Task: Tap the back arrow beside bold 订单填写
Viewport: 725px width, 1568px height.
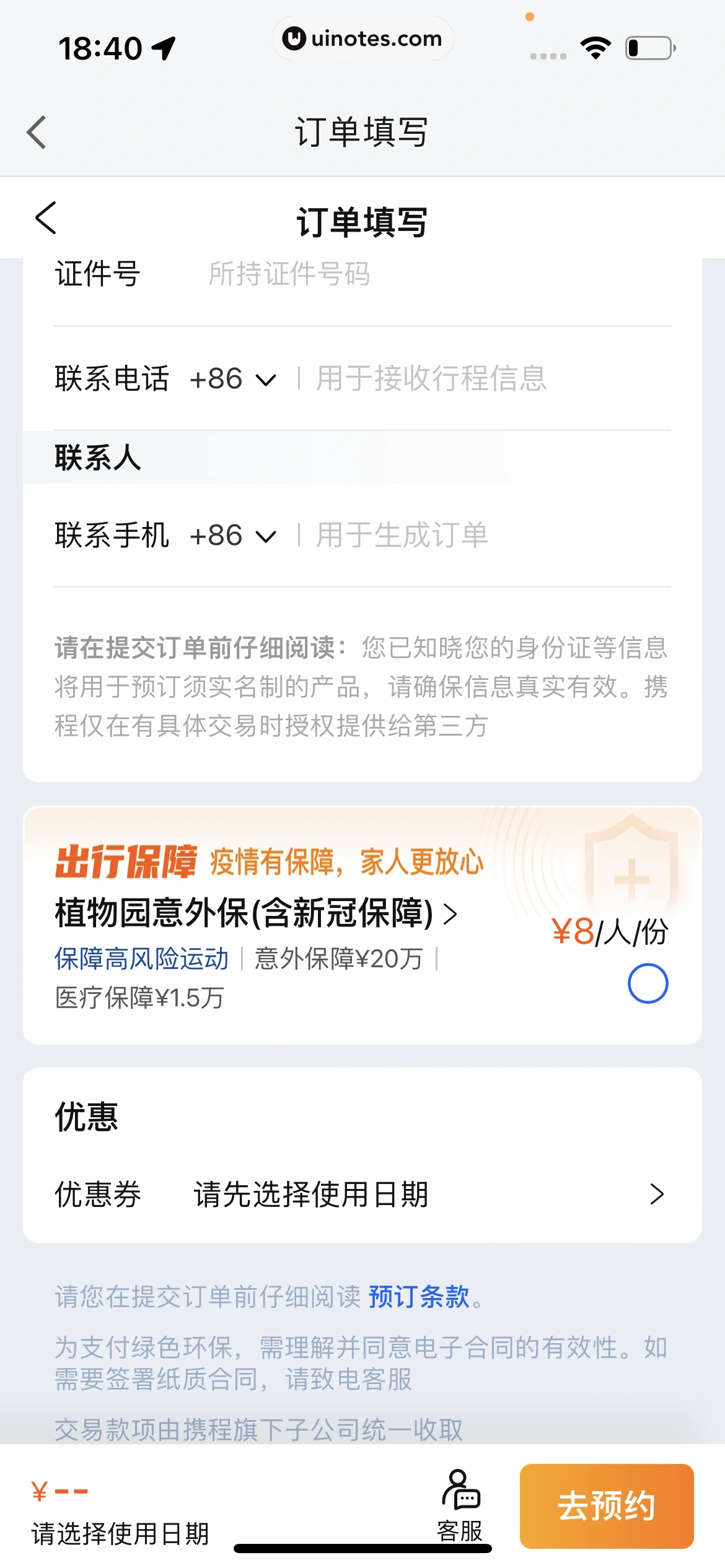Action: pyautogui.click(x=46, y=219)
